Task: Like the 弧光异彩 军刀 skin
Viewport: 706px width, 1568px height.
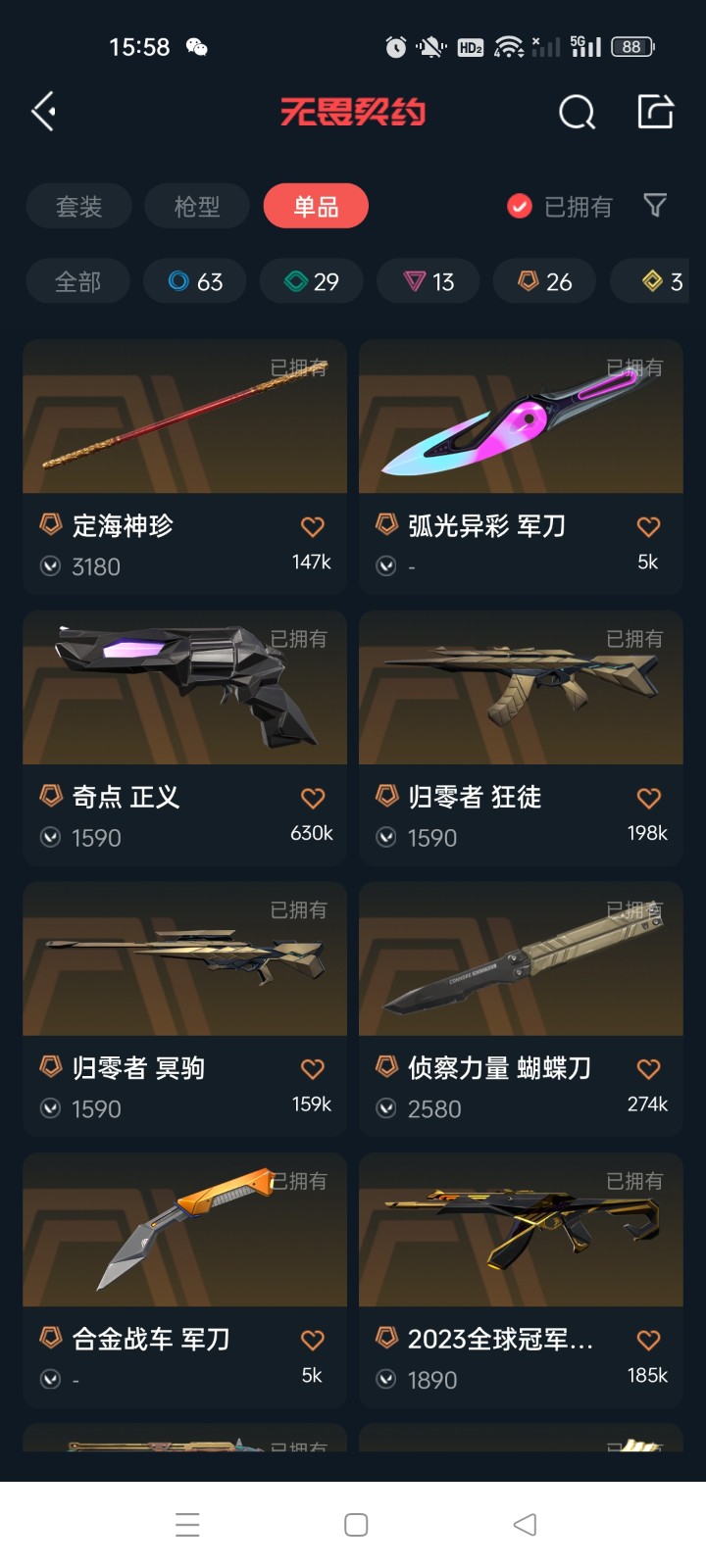Action: pyautogui.click(x=648, y=527)
